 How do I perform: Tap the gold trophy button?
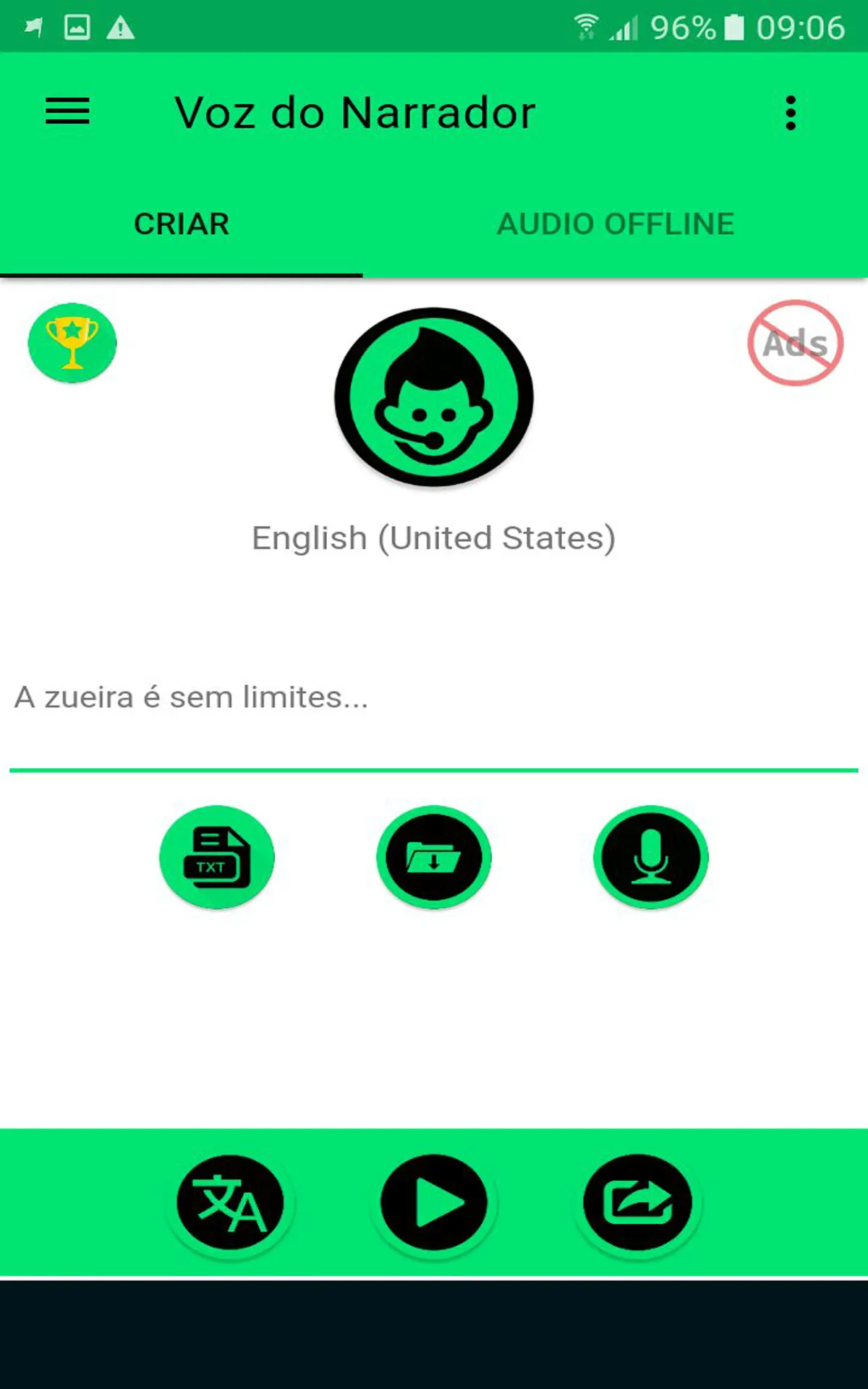[72, 343]
